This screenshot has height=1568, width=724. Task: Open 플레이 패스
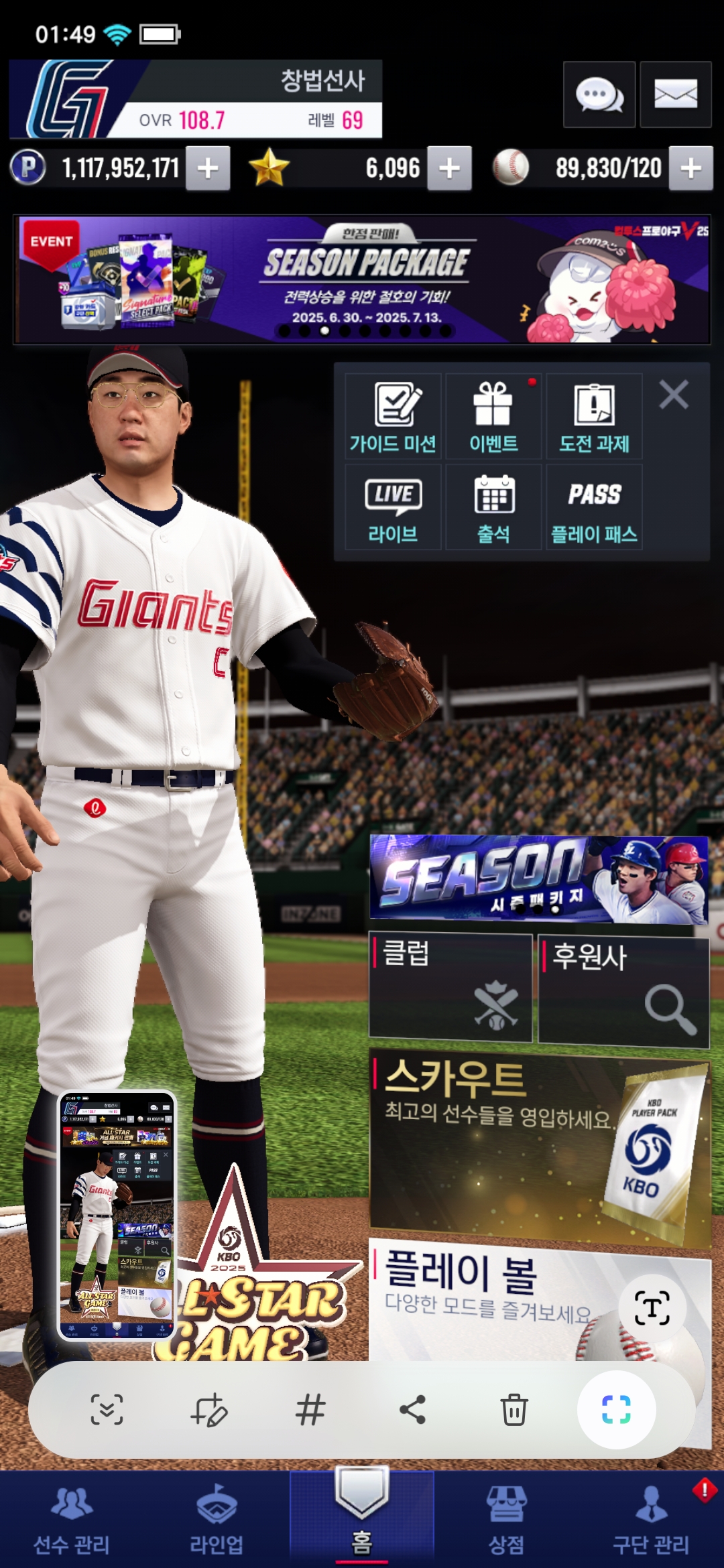pos(595,507)
